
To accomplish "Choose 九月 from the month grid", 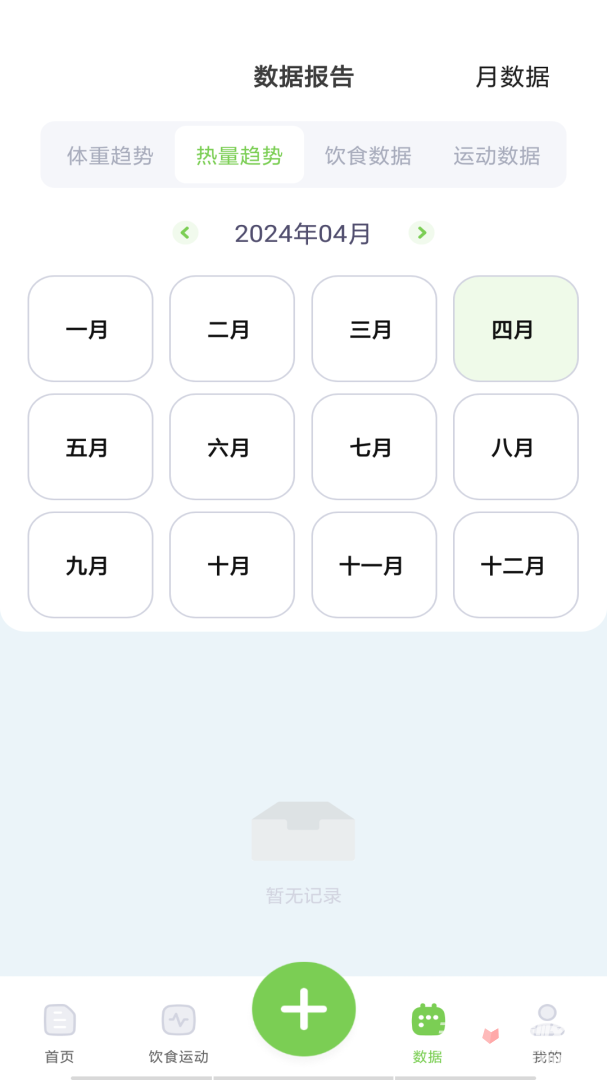I will [x=90, y=565].
